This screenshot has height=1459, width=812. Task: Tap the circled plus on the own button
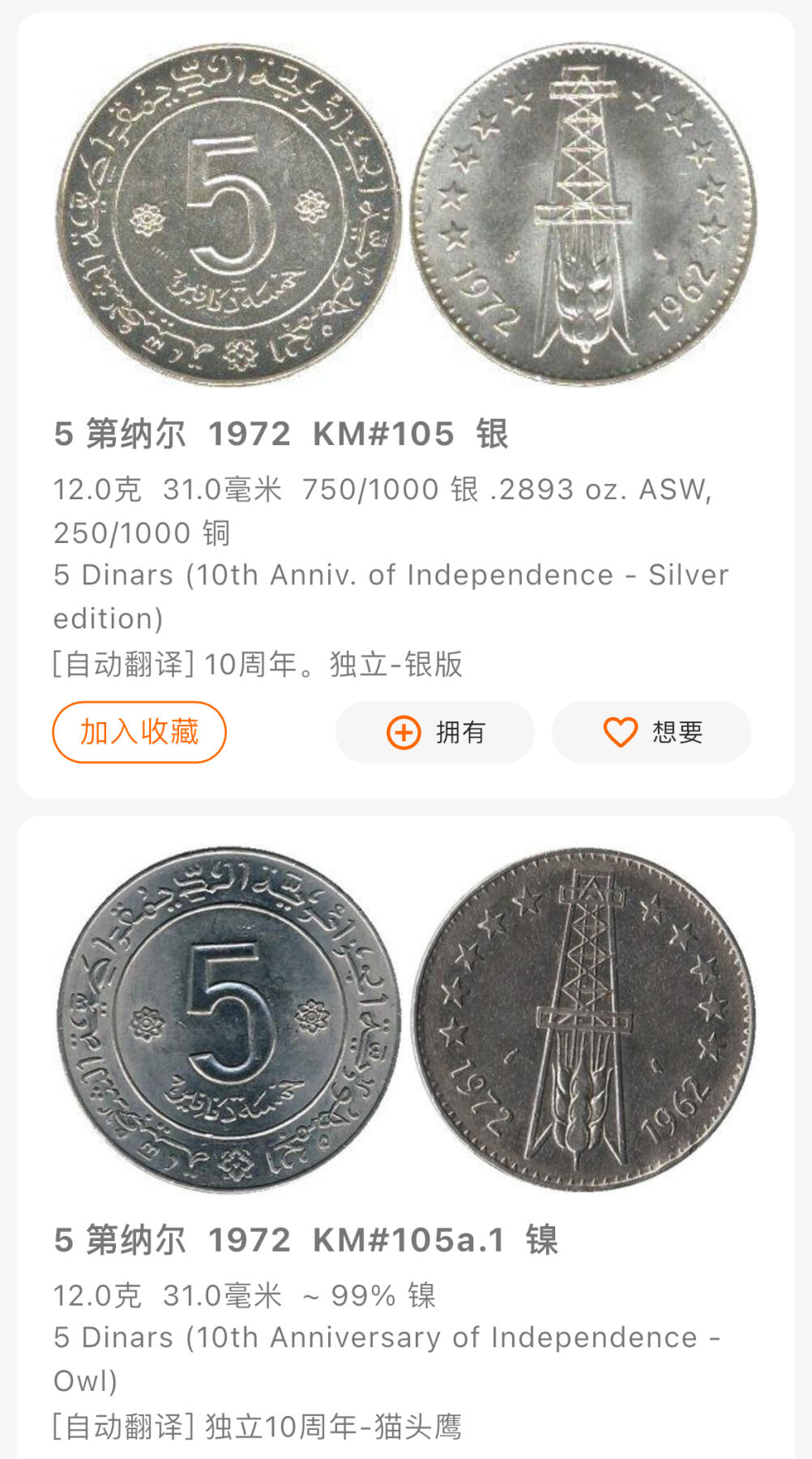[403, 732]
